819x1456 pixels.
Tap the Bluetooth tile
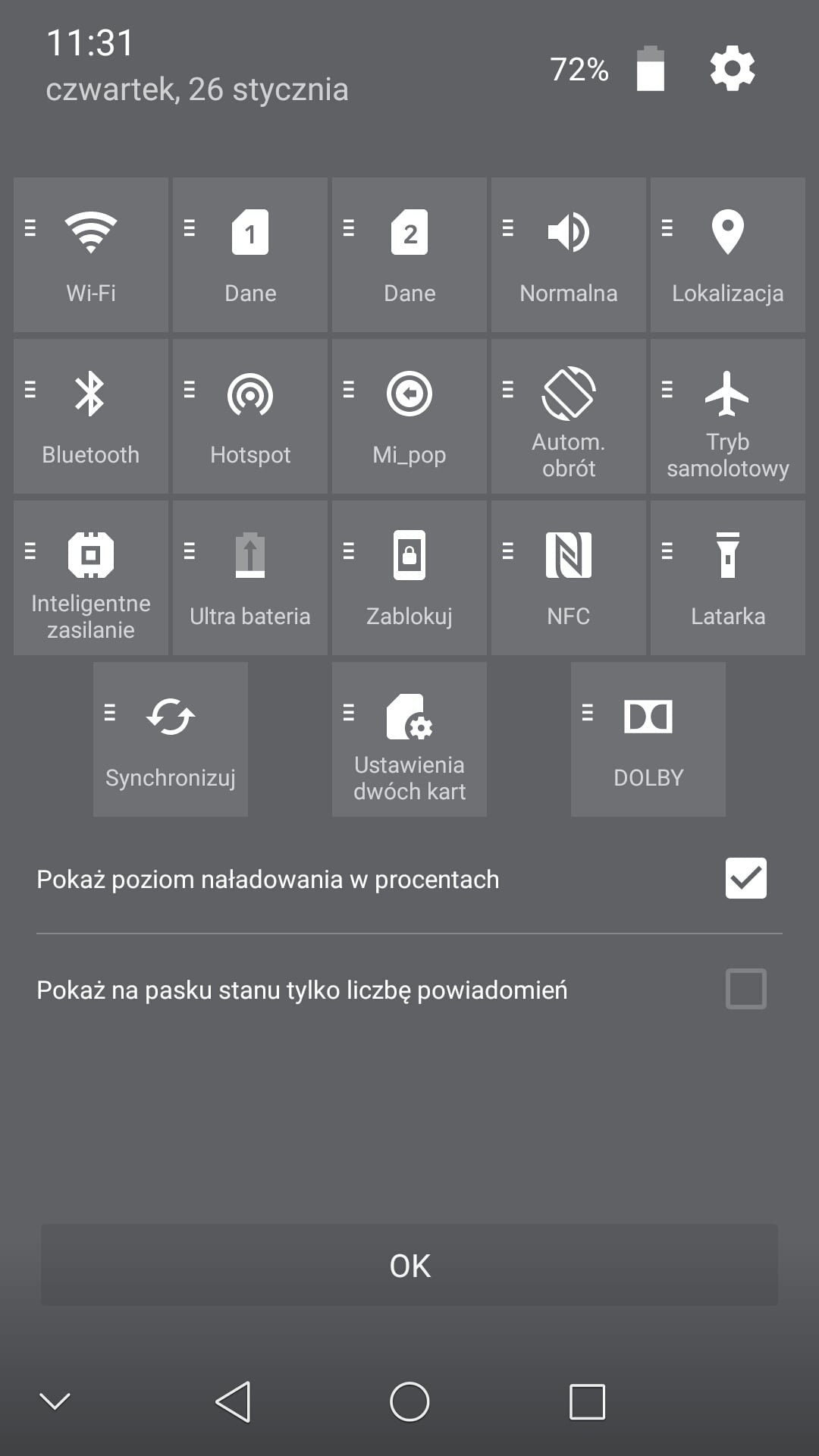pyautogui.click(x=91, y=416)
